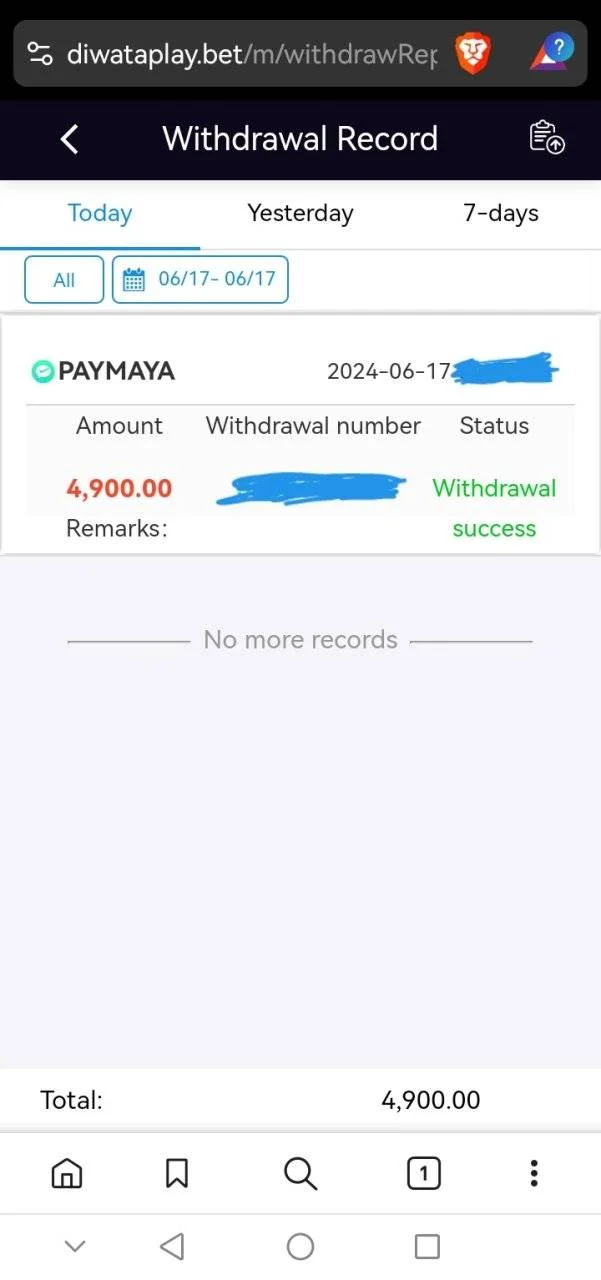Select the Today tab

click(x=100, y=213)
